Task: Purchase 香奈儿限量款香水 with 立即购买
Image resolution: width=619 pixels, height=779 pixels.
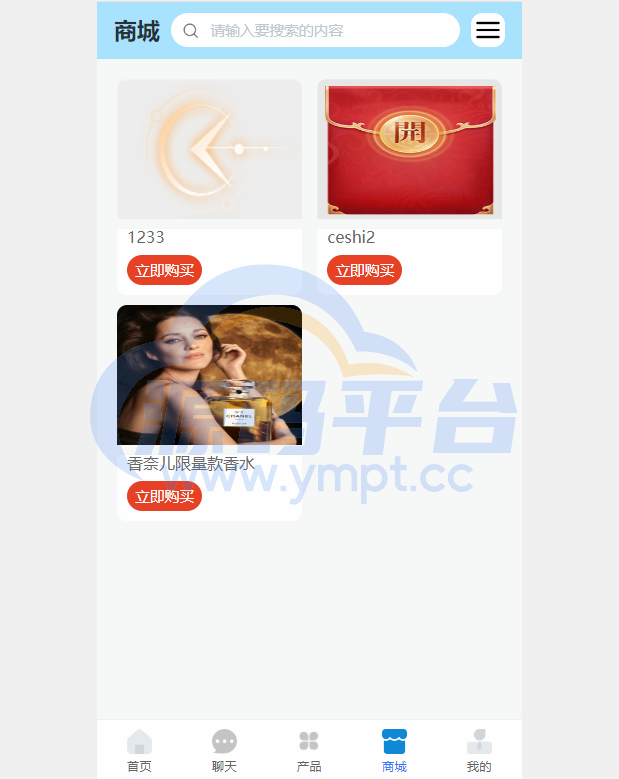Action: 164,496
